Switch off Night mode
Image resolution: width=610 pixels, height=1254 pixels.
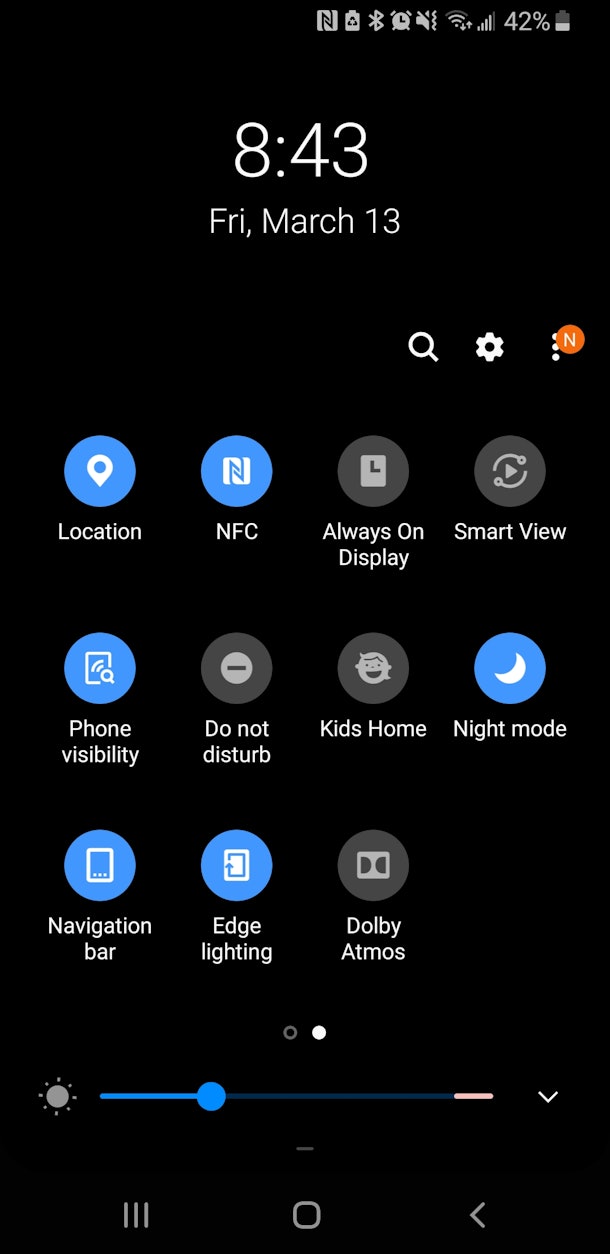(510, 668)
